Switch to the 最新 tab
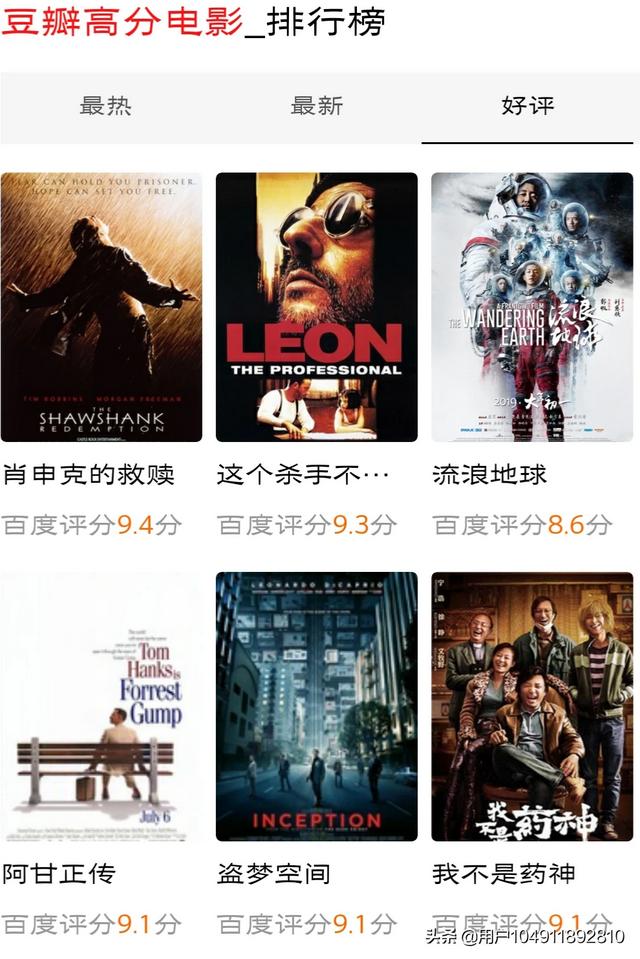This screenshot has height=959, width=640. (x=316, y=106)
